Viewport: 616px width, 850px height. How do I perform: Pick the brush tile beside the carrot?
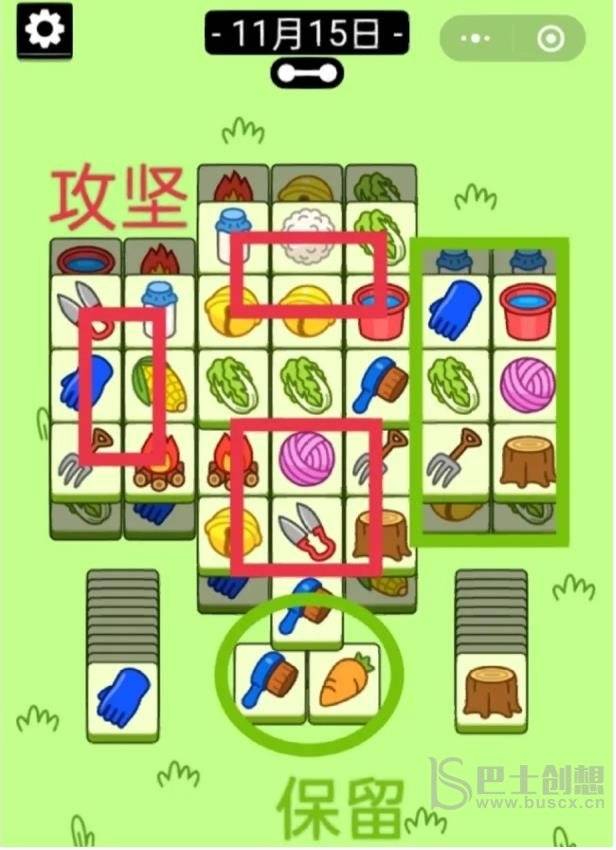pyautogui.click(x=270, y=680)
